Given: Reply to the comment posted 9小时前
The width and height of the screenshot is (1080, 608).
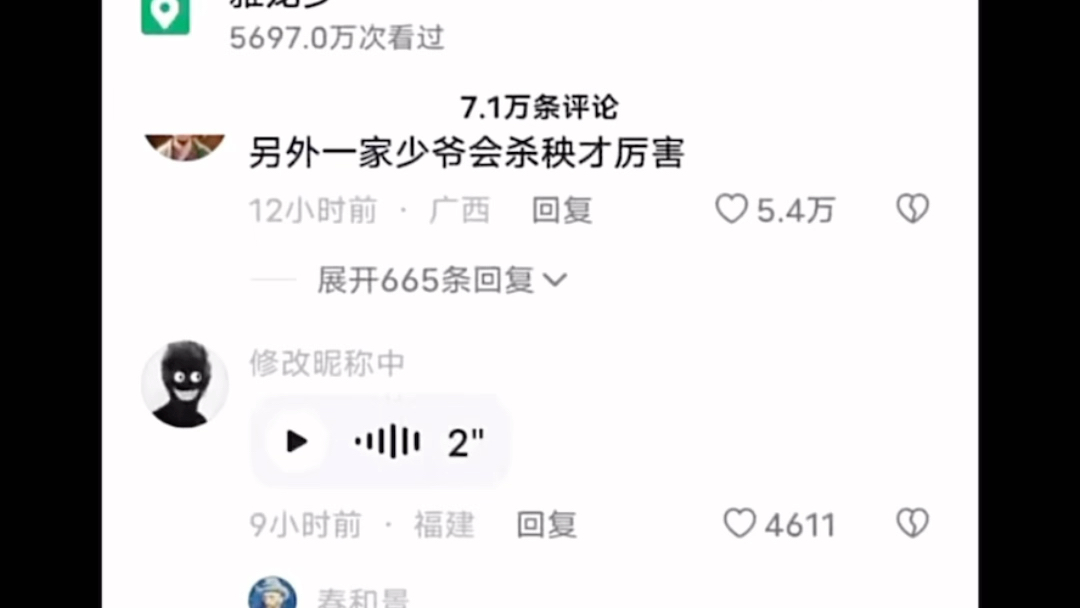Looking at the screenshot, I should pos(546,524).
